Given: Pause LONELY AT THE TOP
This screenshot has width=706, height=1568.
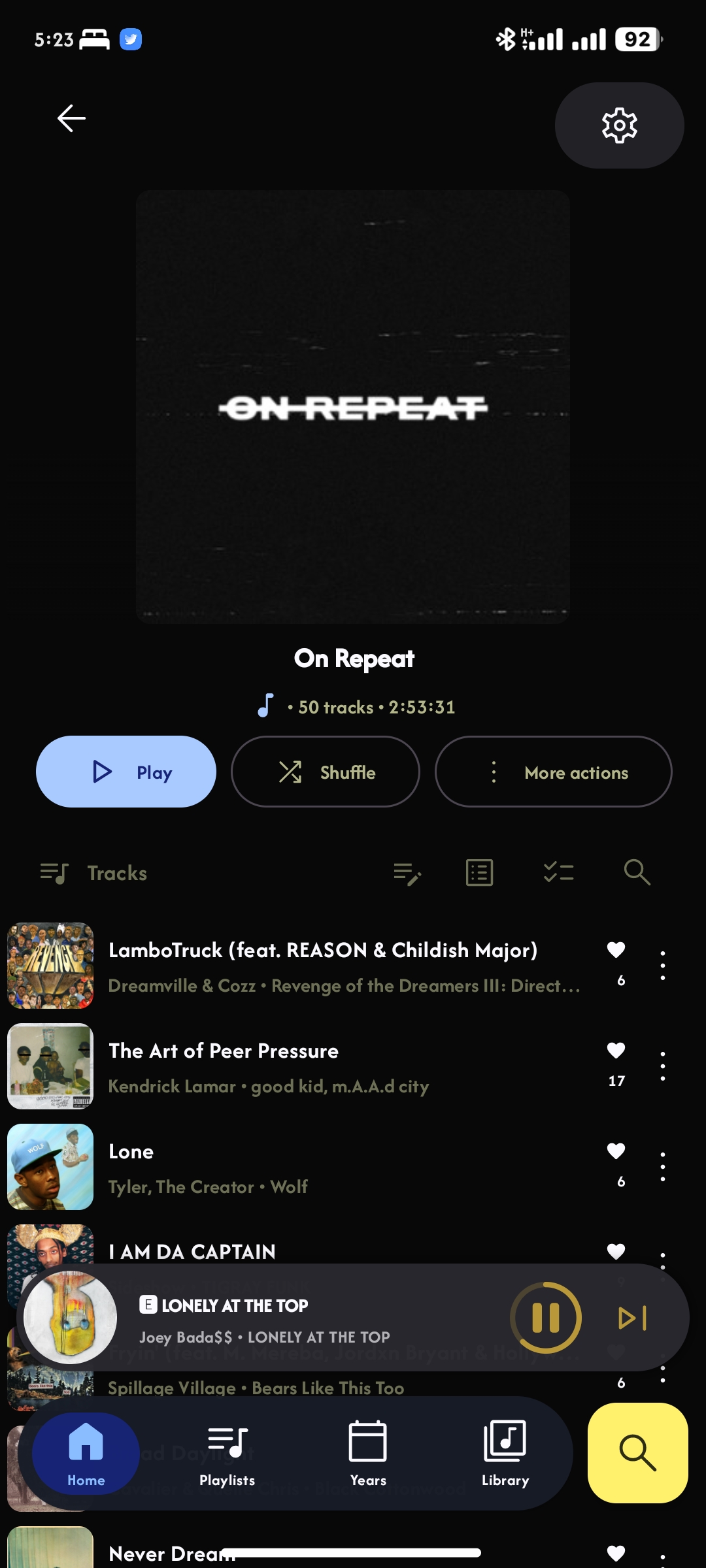Looking at the screenshot, I should coord(545,1318).
